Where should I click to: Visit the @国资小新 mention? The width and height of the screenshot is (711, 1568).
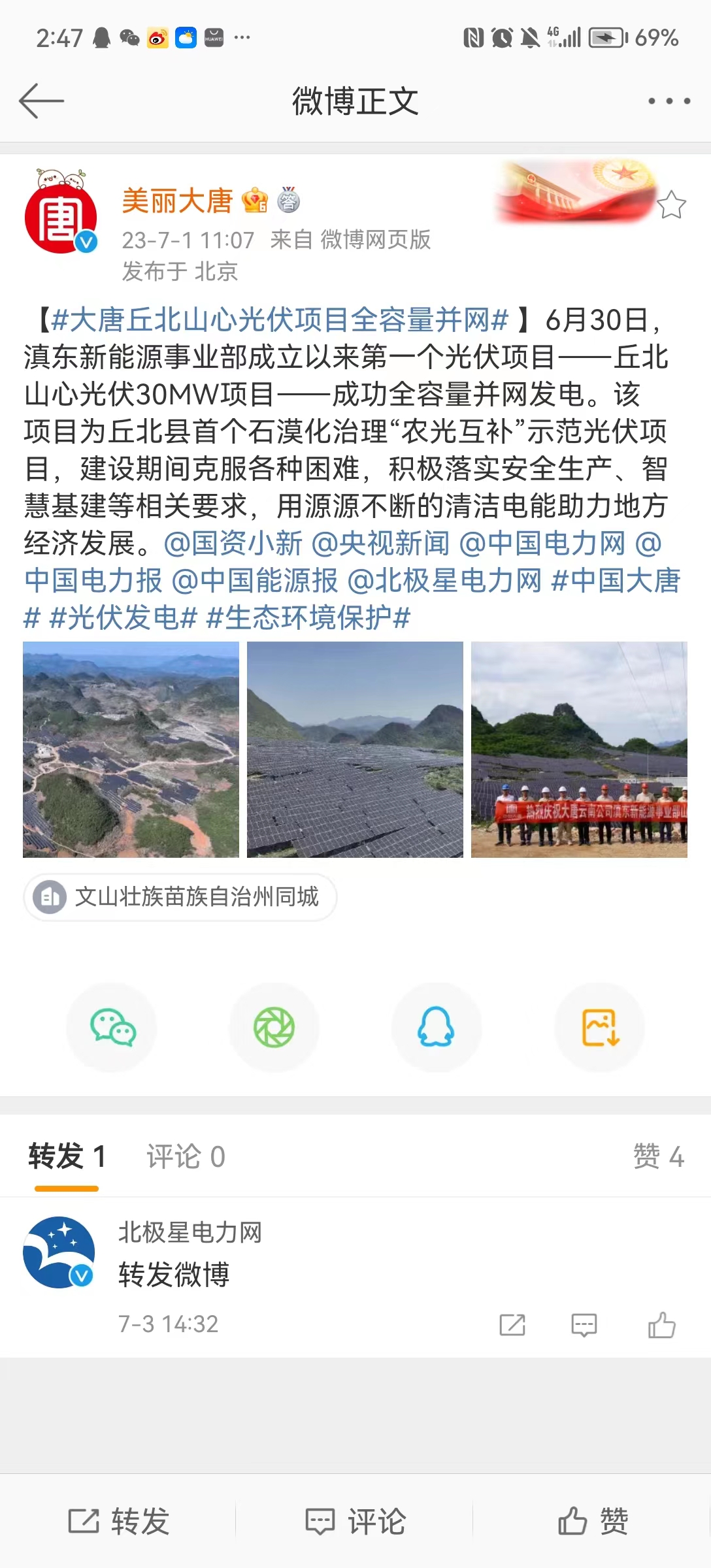pos(233,544)
